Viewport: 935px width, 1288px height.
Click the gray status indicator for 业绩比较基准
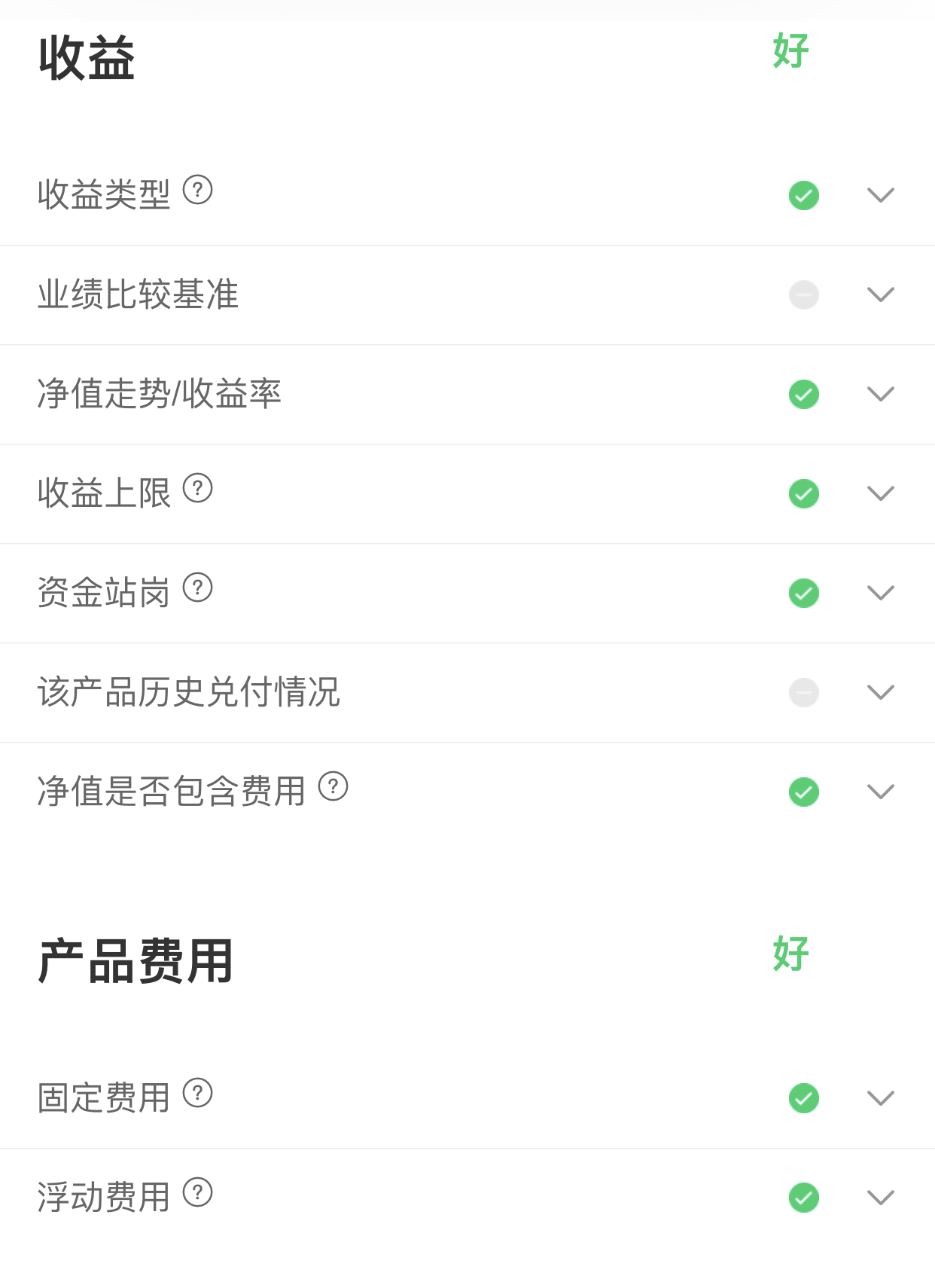pos(803,295)
